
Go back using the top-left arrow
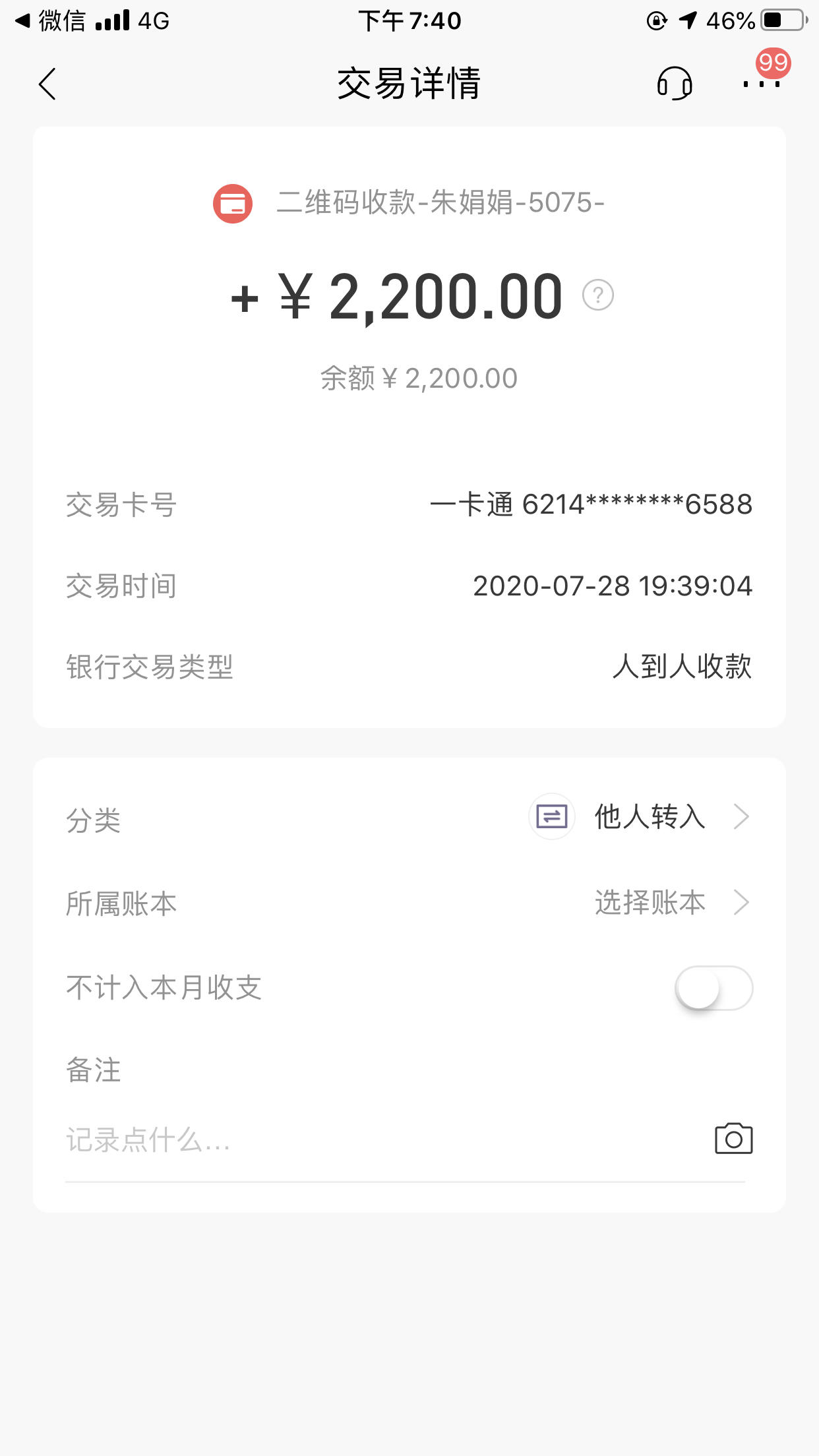(x=47, y=84)
